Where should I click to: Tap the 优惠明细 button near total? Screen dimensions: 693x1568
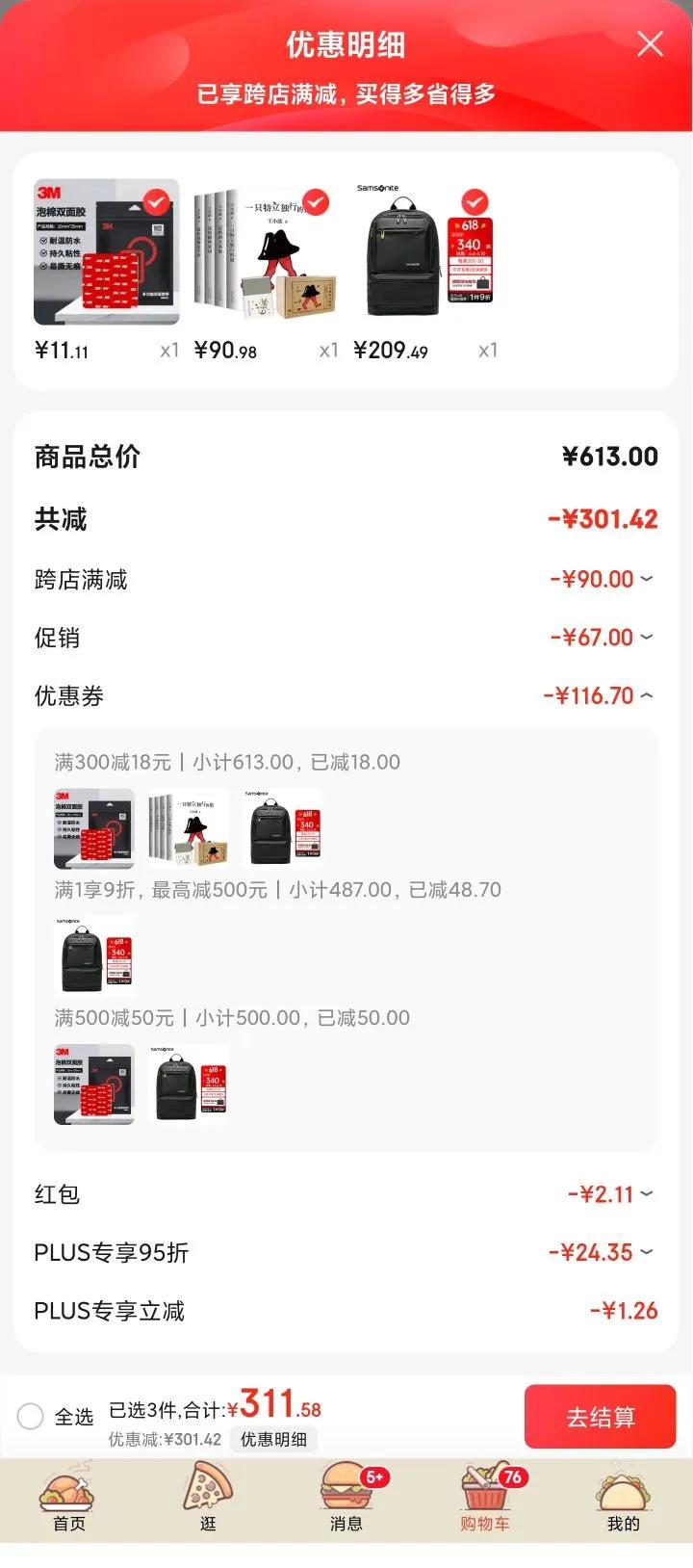tap(273, 1439)
